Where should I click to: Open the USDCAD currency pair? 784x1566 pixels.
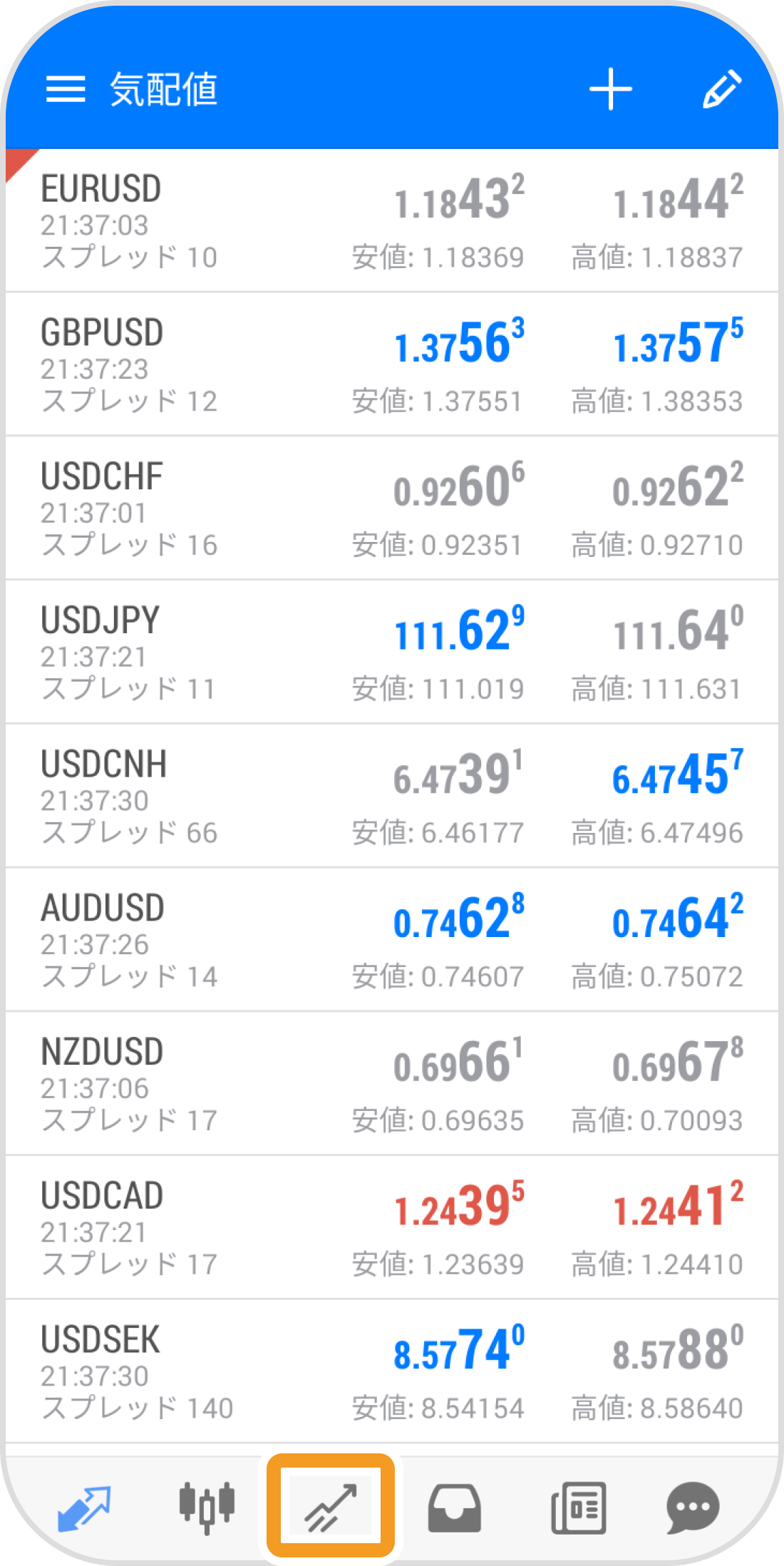[x=392, y=1227]
